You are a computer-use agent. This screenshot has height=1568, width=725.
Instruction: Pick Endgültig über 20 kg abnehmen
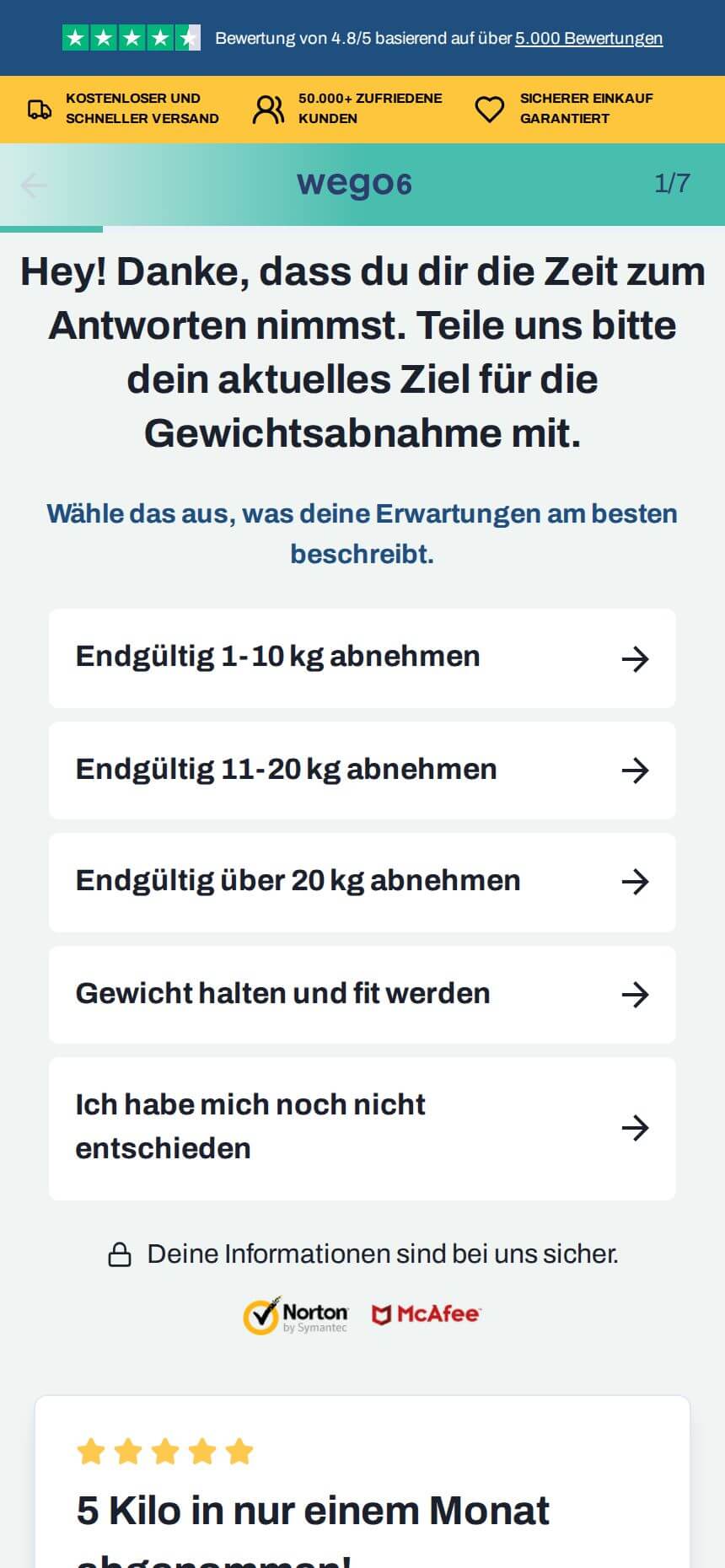(x=362, y=882)
